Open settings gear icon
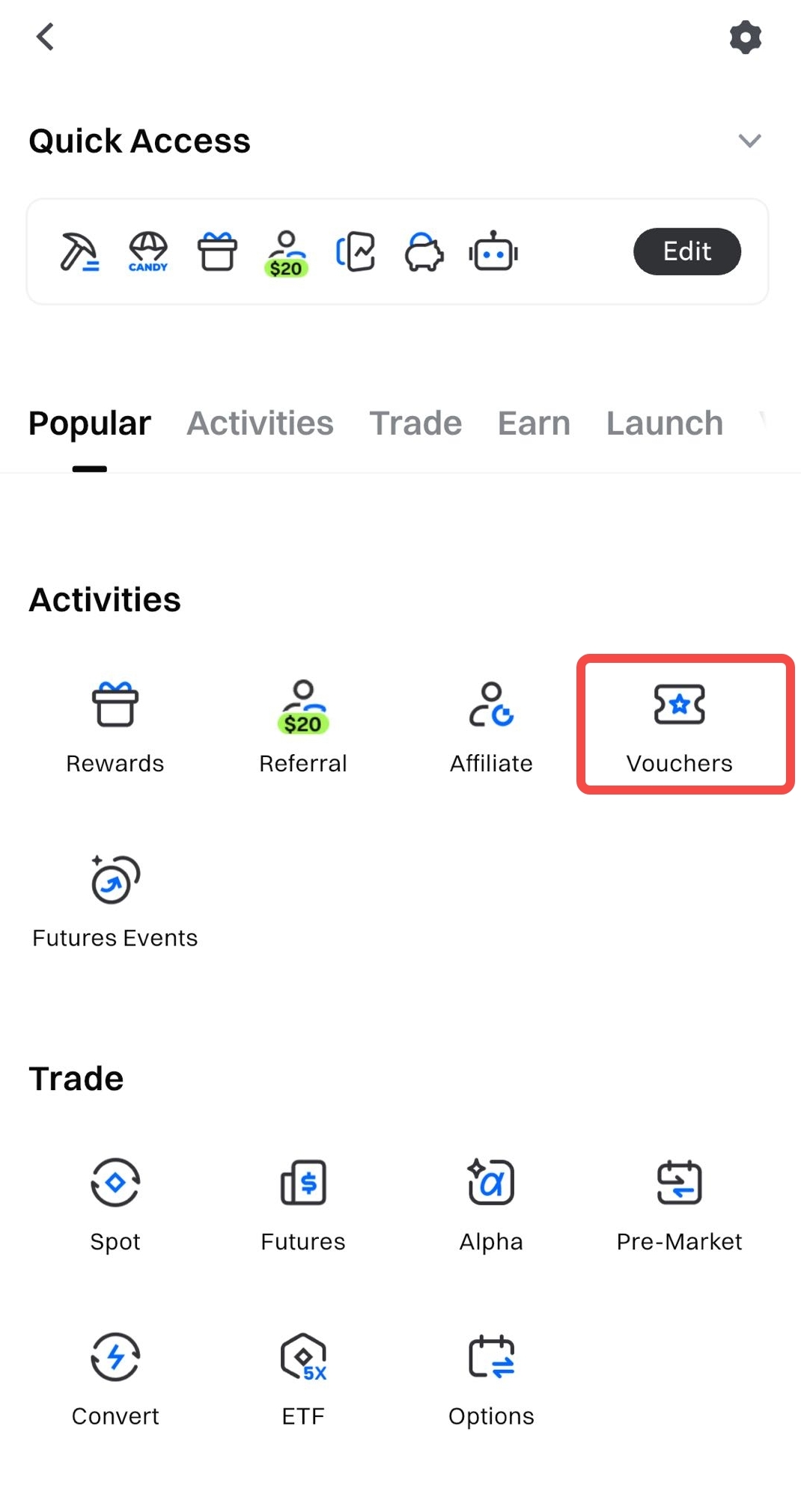This screenshot has width=801, height=1512. 745,37
